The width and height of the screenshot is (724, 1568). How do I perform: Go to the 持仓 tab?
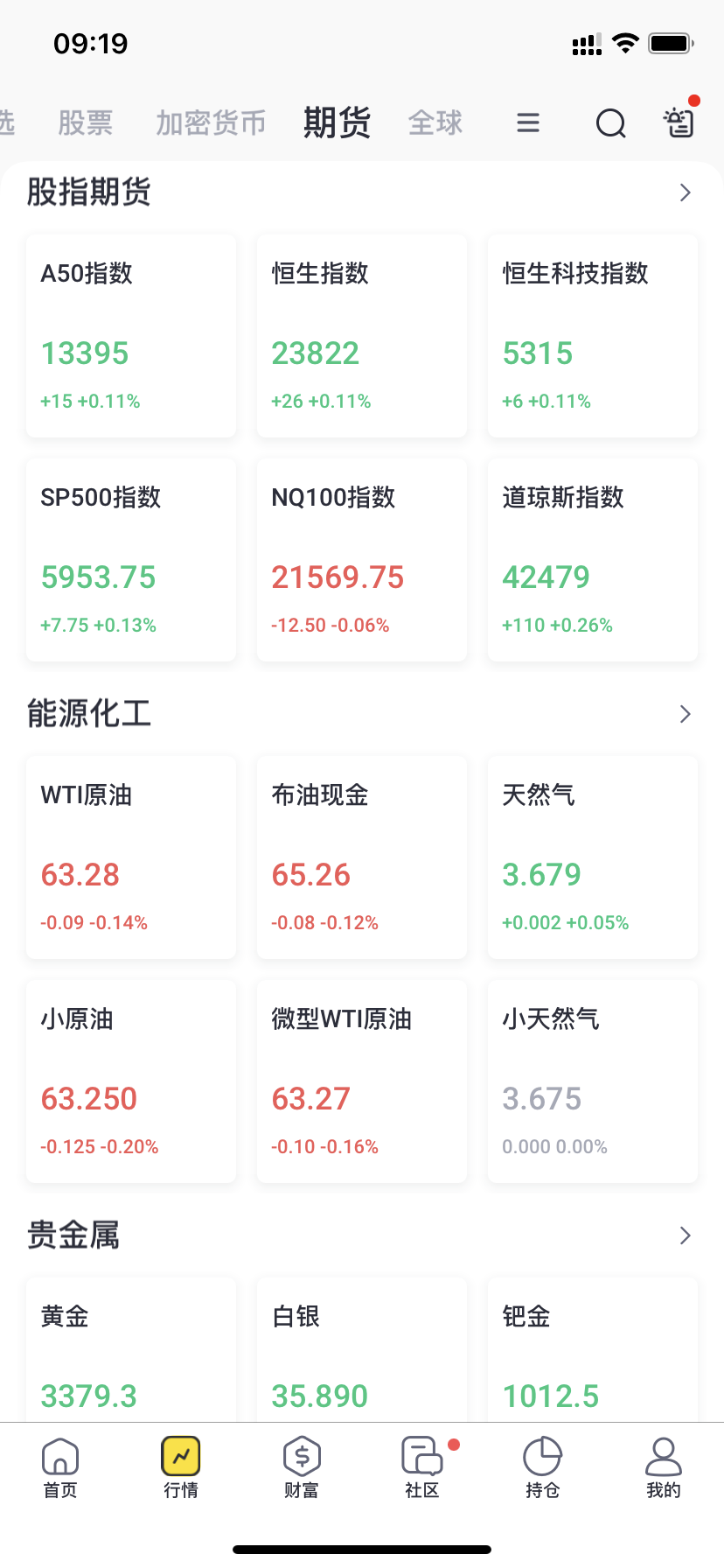click(x=542, y=1468)
